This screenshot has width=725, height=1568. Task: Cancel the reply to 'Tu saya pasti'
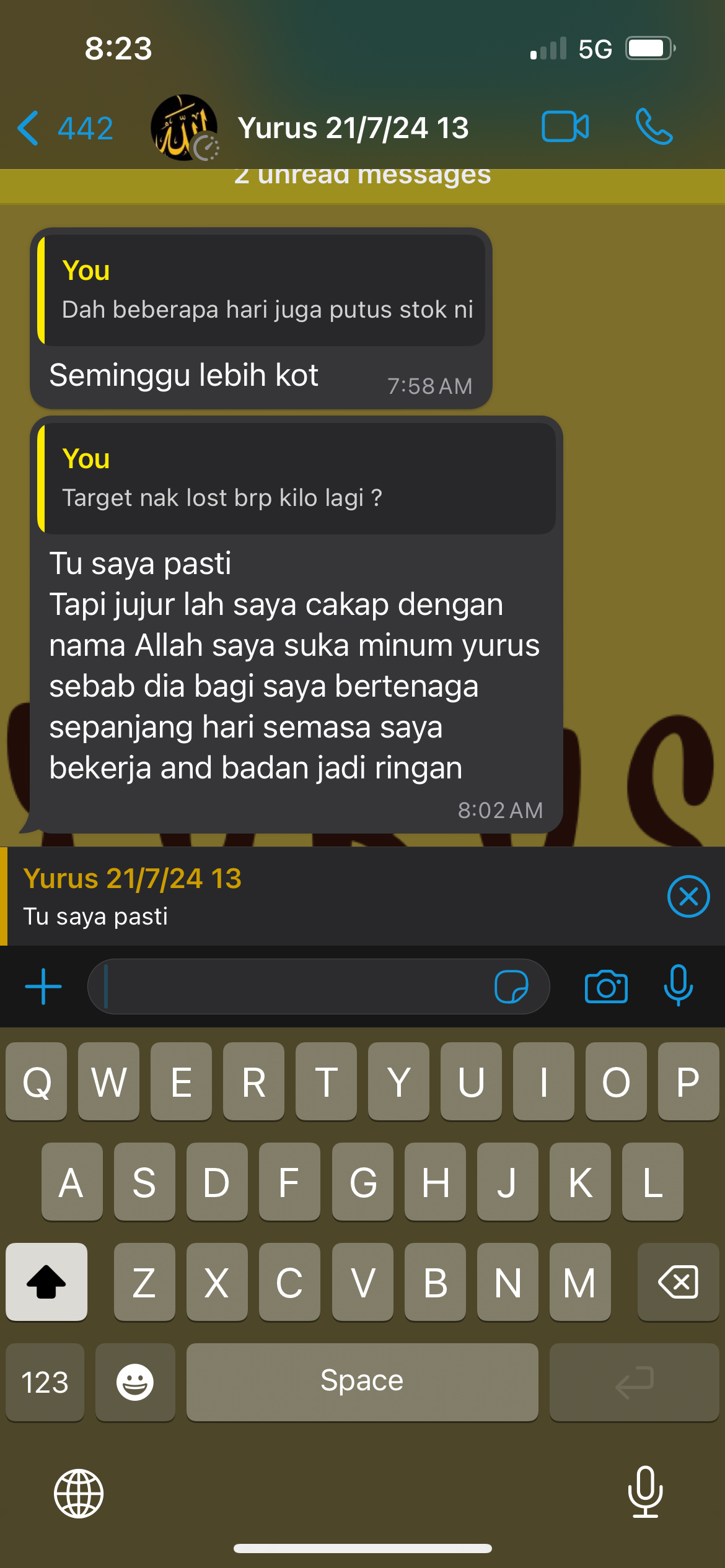[688, 896]
